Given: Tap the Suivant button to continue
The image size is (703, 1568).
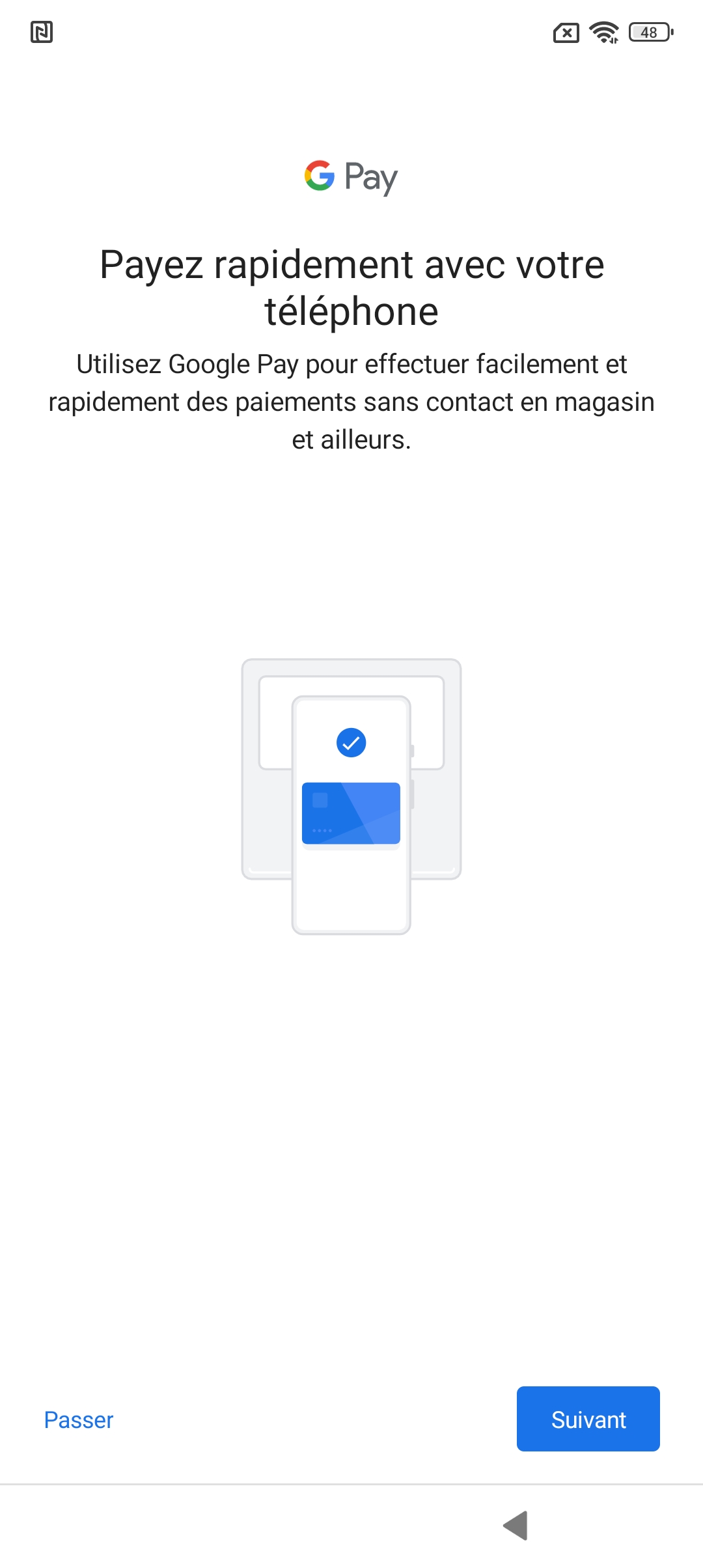Looking at the screenshot, I should (588, 1419).
